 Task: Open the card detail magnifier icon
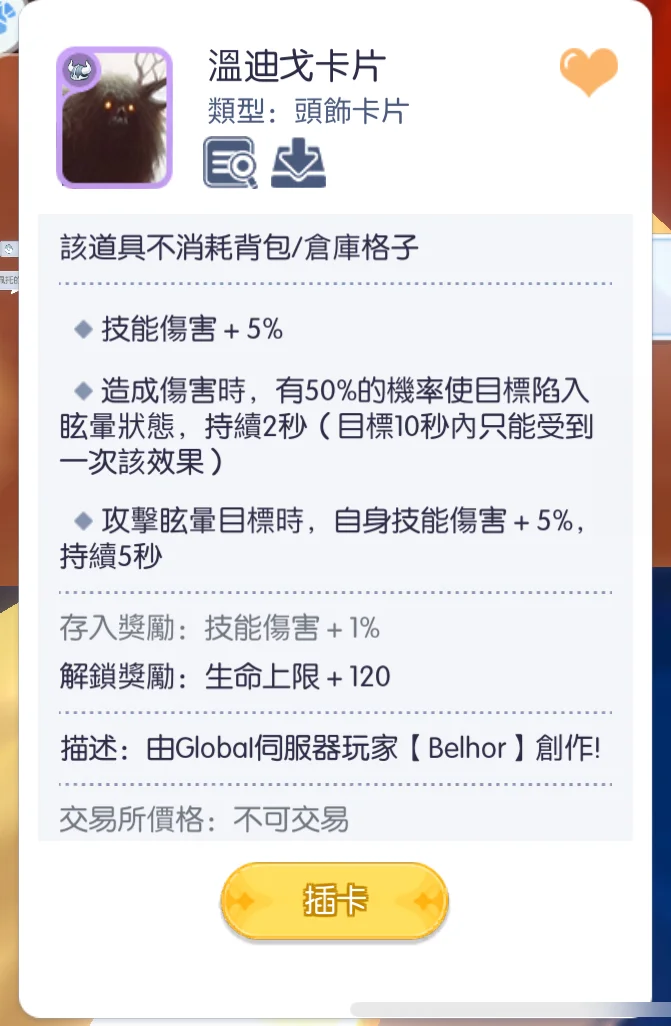[231, 162]
